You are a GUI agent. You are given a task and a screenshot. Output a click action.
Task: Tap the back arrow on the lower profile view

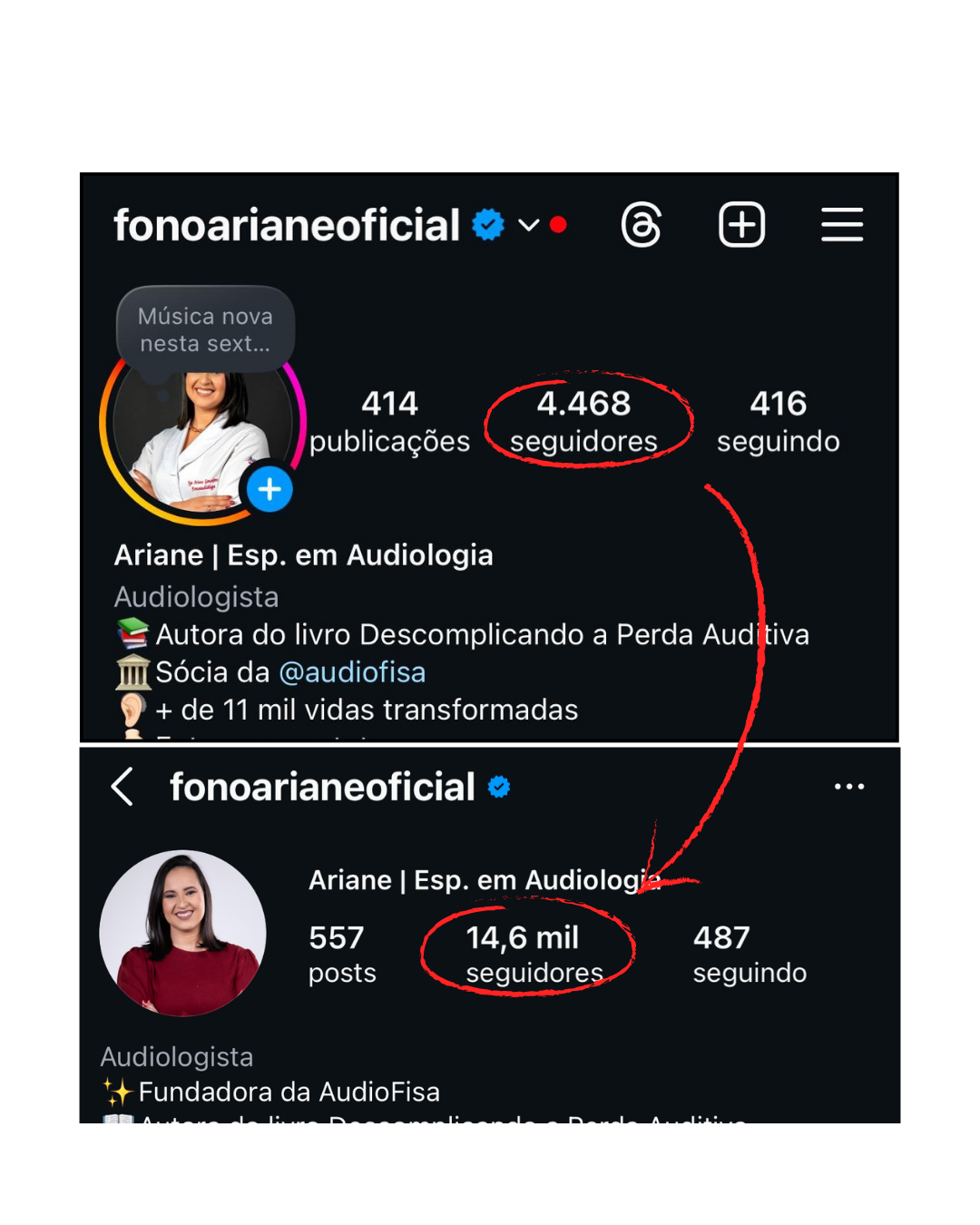coord(122,788)
